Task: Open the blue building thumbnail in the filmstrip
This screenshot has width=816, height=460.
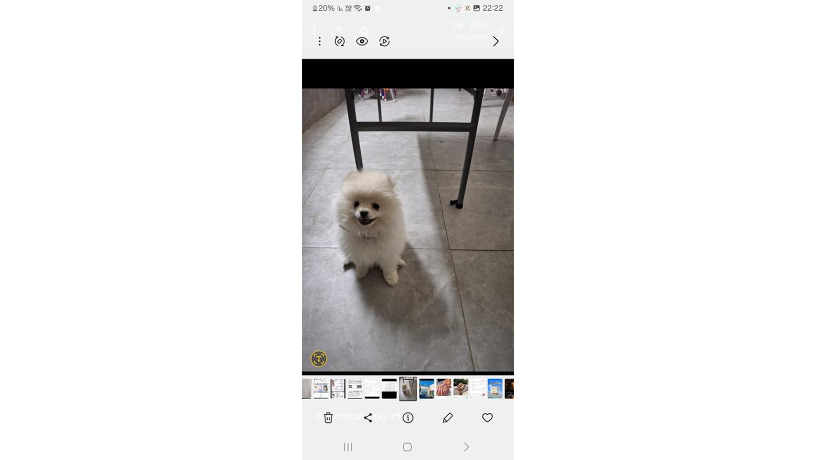Action: point(427,388)
